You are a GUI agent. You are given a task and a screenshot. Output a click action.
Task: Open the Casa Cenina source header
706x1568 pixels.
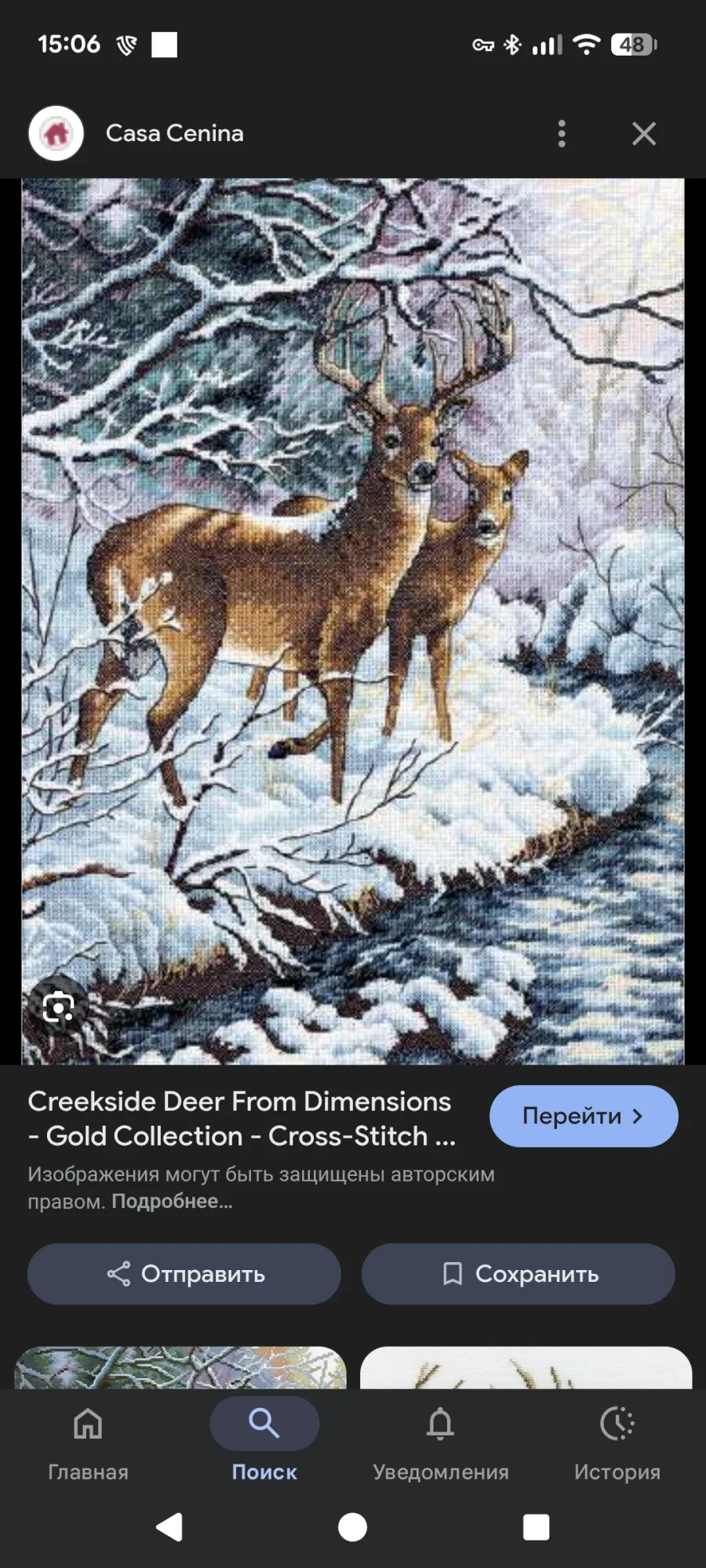point(174,134)
